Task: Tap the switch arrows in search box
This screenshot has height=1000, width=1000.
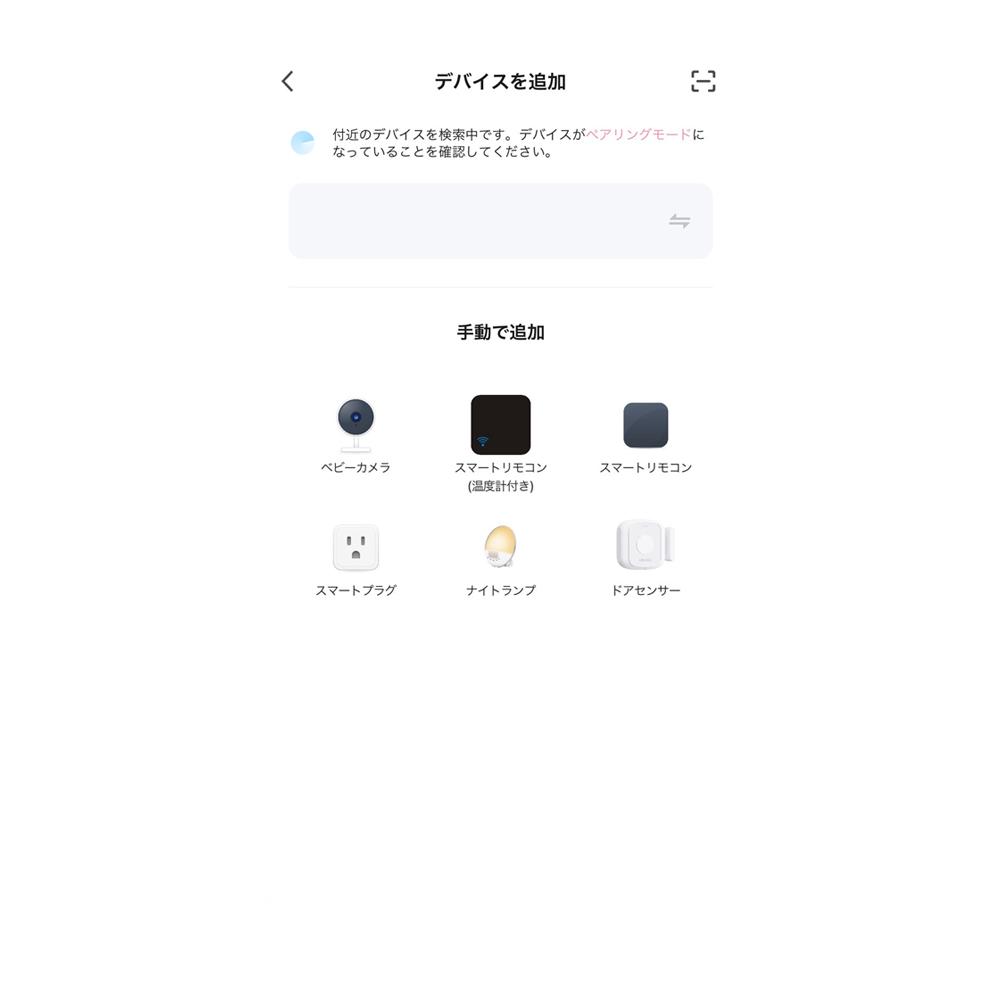Action: tap(680, 221)
